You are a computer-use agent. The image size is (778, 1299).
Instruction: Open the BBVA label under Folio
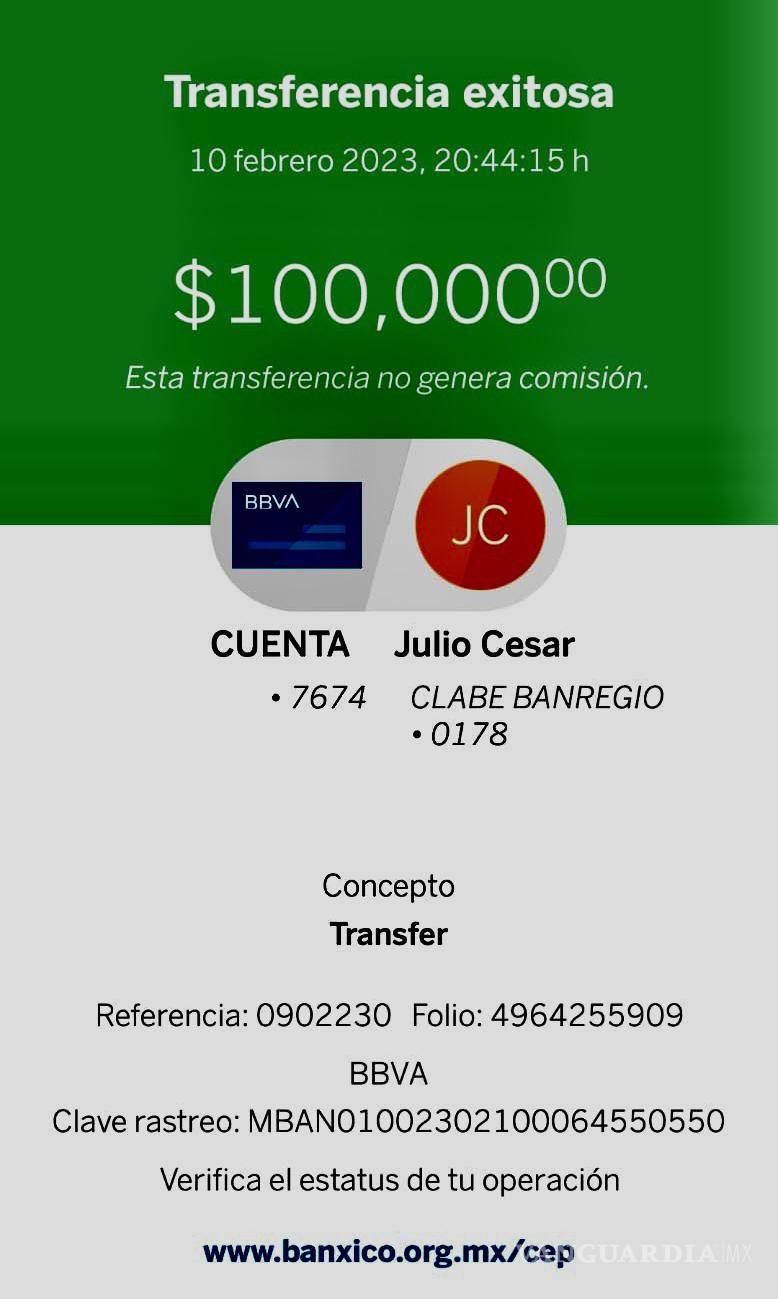pos(388,1073)
